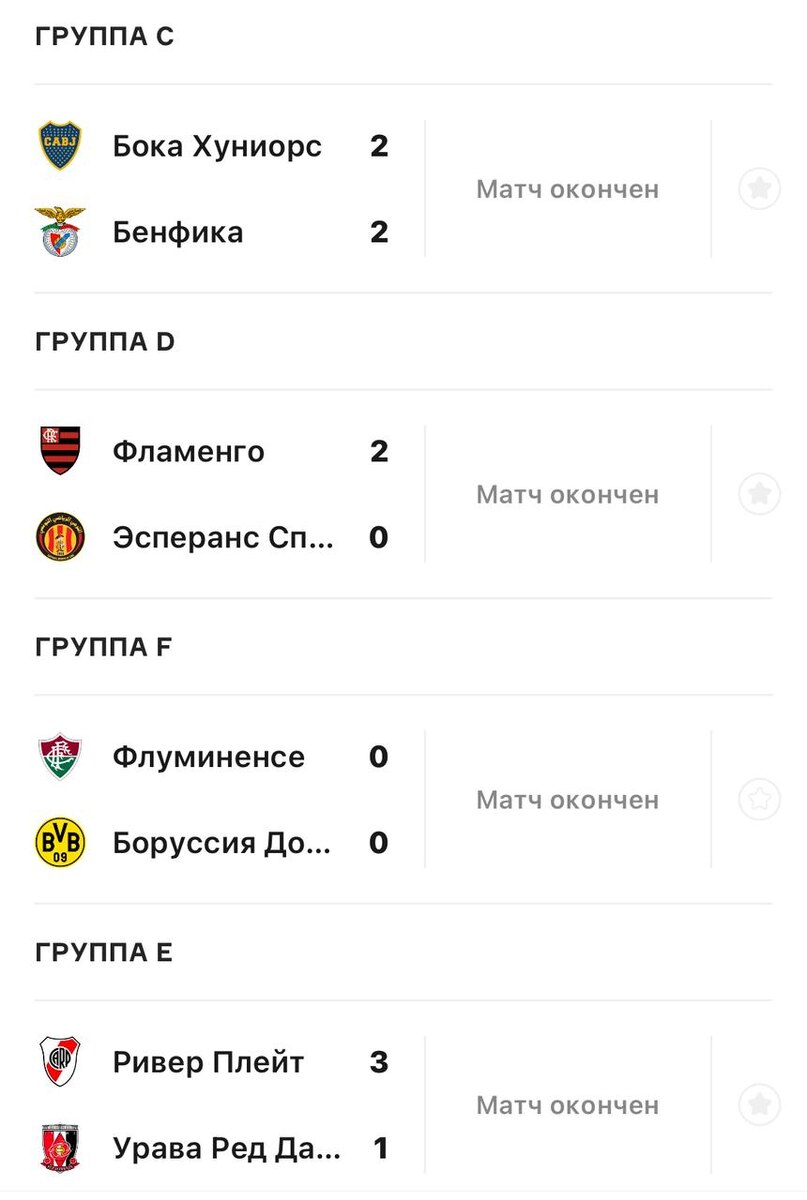Click the Benfica club crest
Image resolution: width=807 pixels, height=1200 pixels.
pyautogui.click(x=58, y=232)
